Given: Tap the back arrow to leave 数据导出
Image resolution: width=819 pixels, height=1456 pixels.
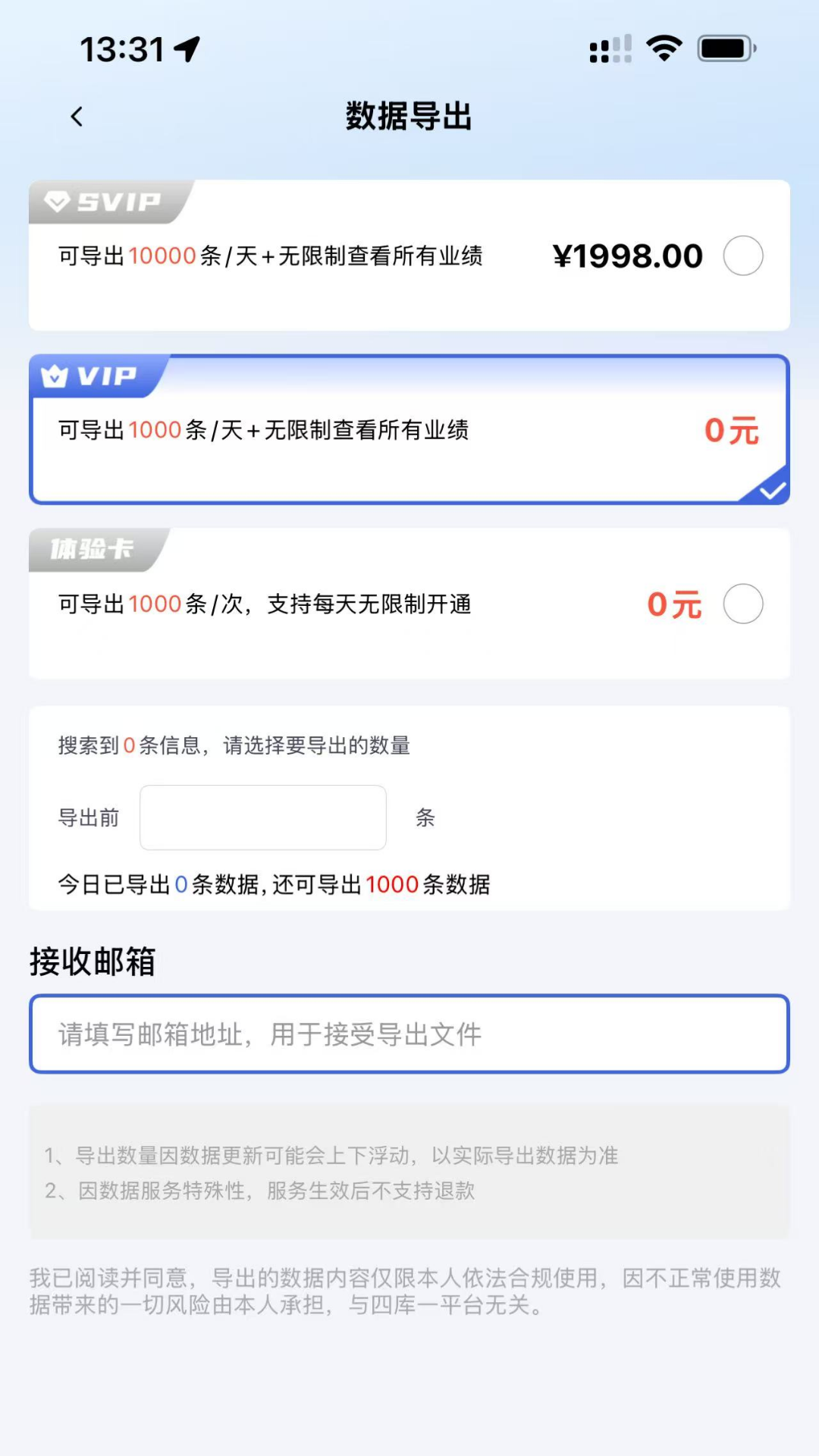Looking at the screenshot, I should point(75,117).
